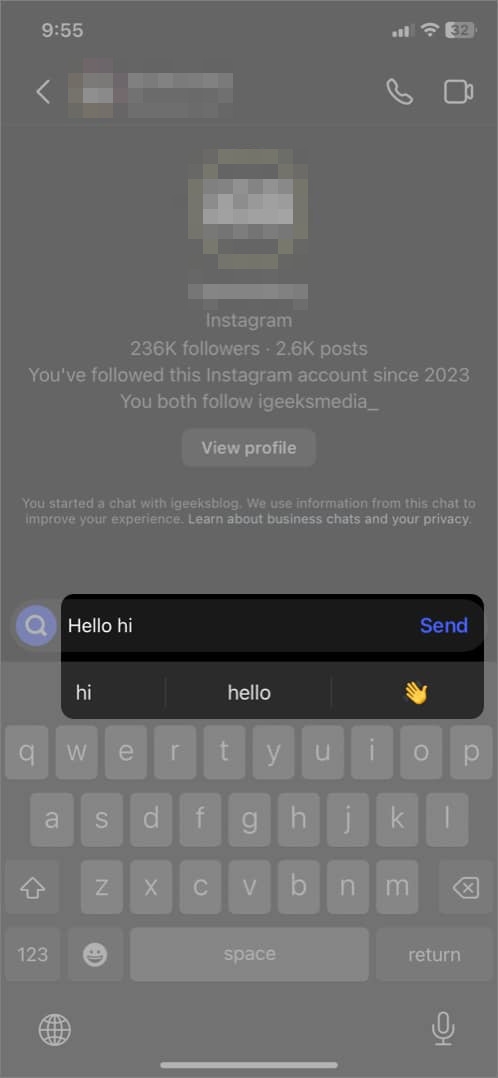Open the search icon beside the message box
Screen dimensions: 498x1078
click(36, 626)
